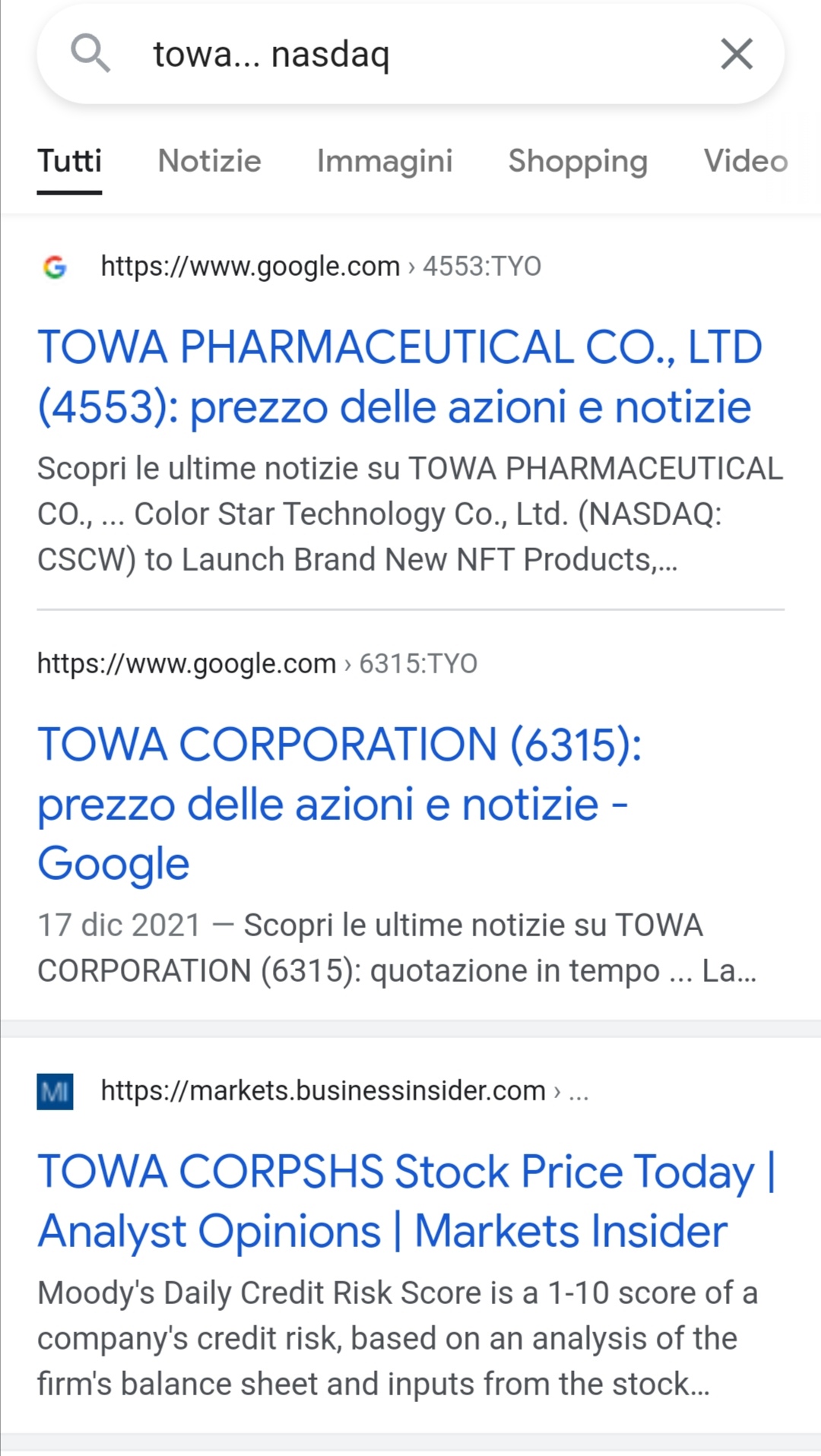
Task: Open the TOWA CORPORATION (6315) result
Action: [340, 803]
